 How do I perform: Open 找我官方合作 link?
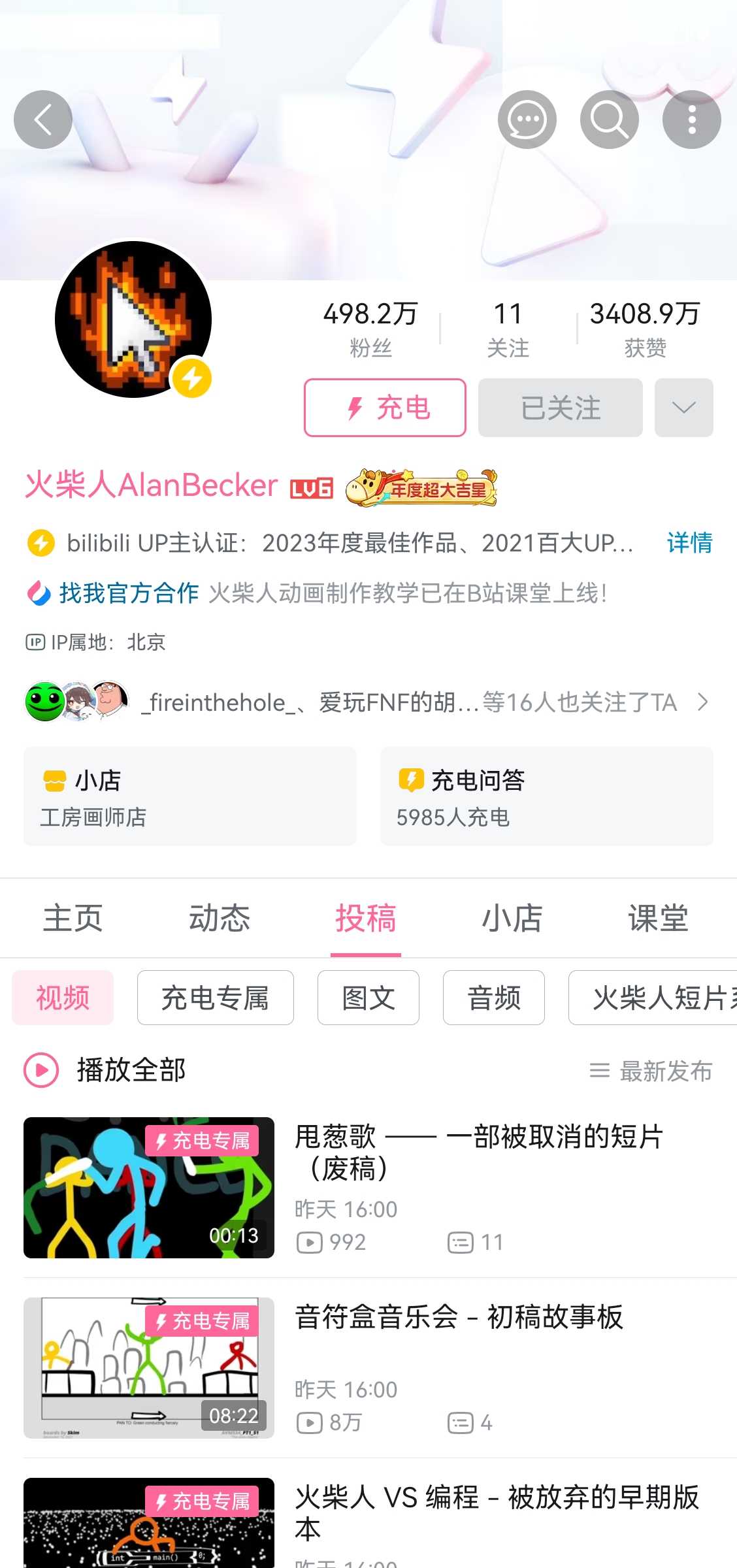click(129, 593)
